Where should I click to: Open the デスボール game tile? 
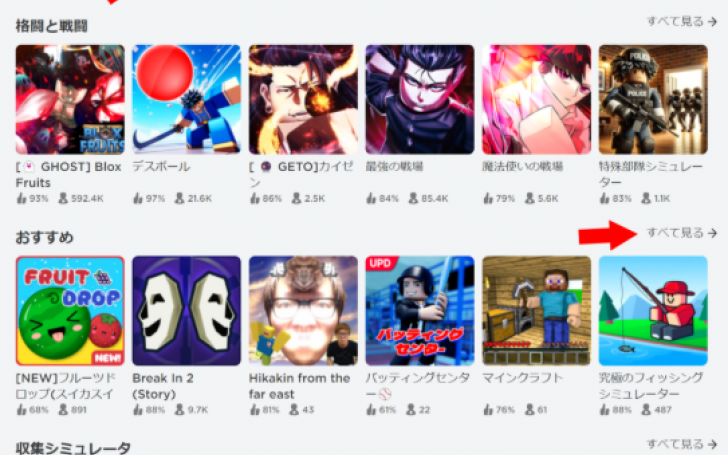pyautogui.click(x=186, y=99)
